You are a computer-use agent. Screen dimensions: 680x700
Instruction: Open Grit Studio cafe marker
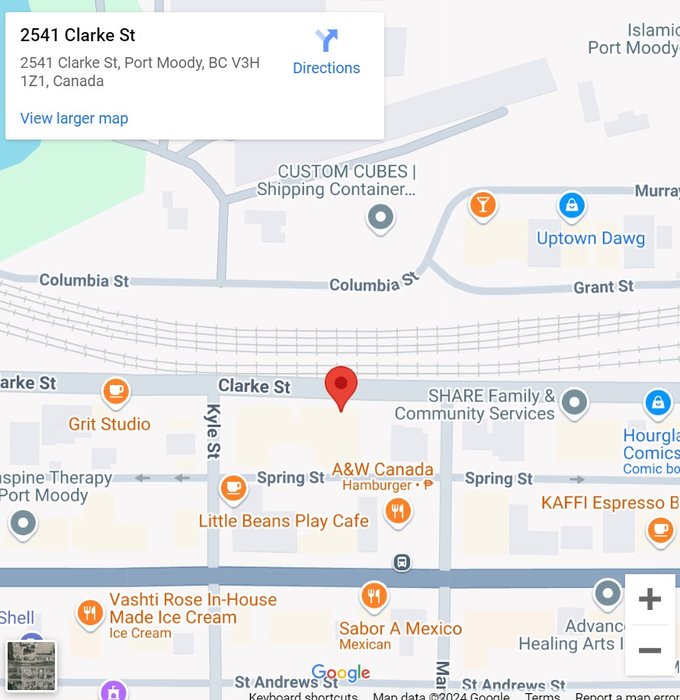[x=116, y=390]
